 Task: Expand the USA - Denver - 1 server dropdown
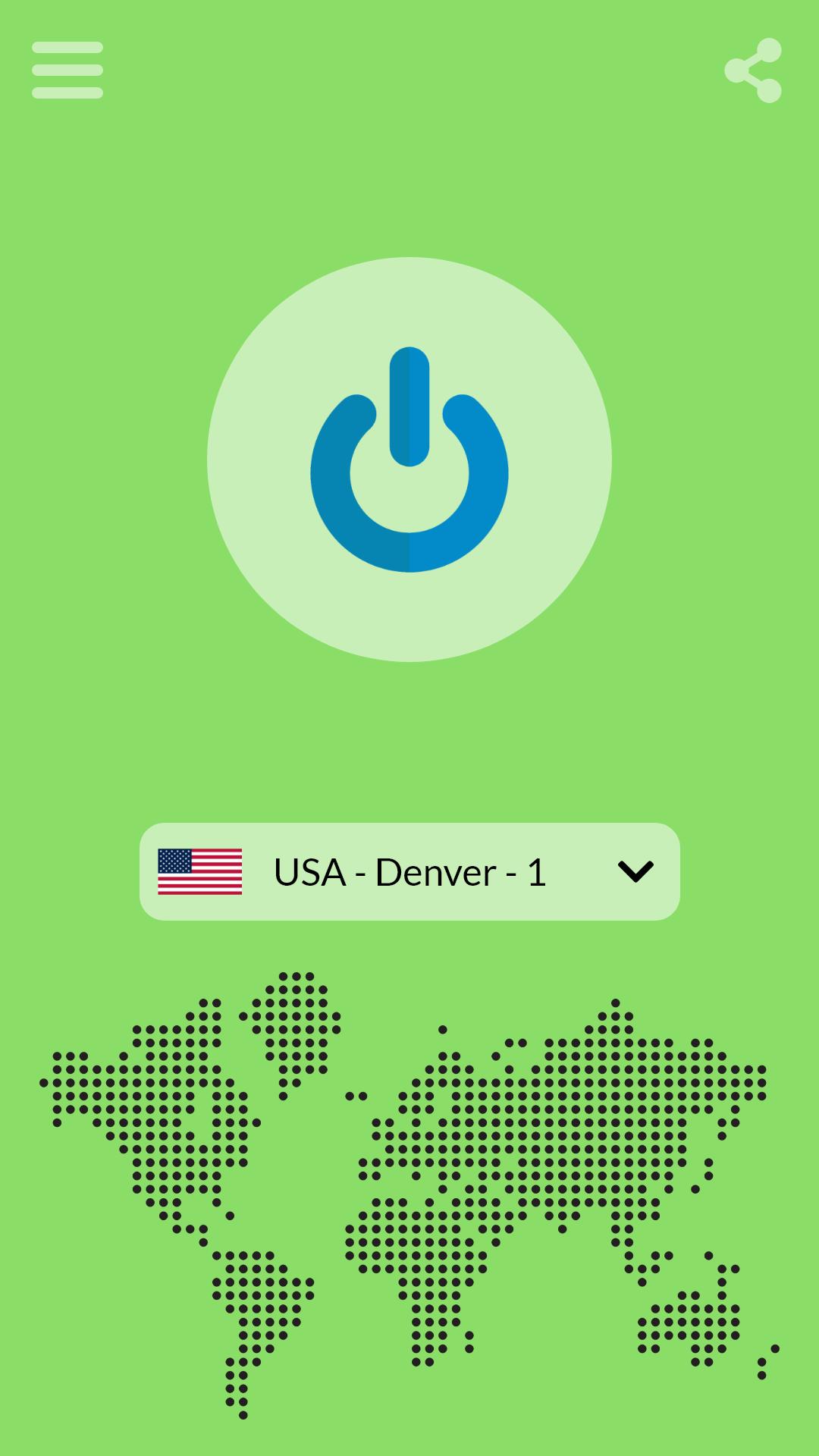(409, 871)
